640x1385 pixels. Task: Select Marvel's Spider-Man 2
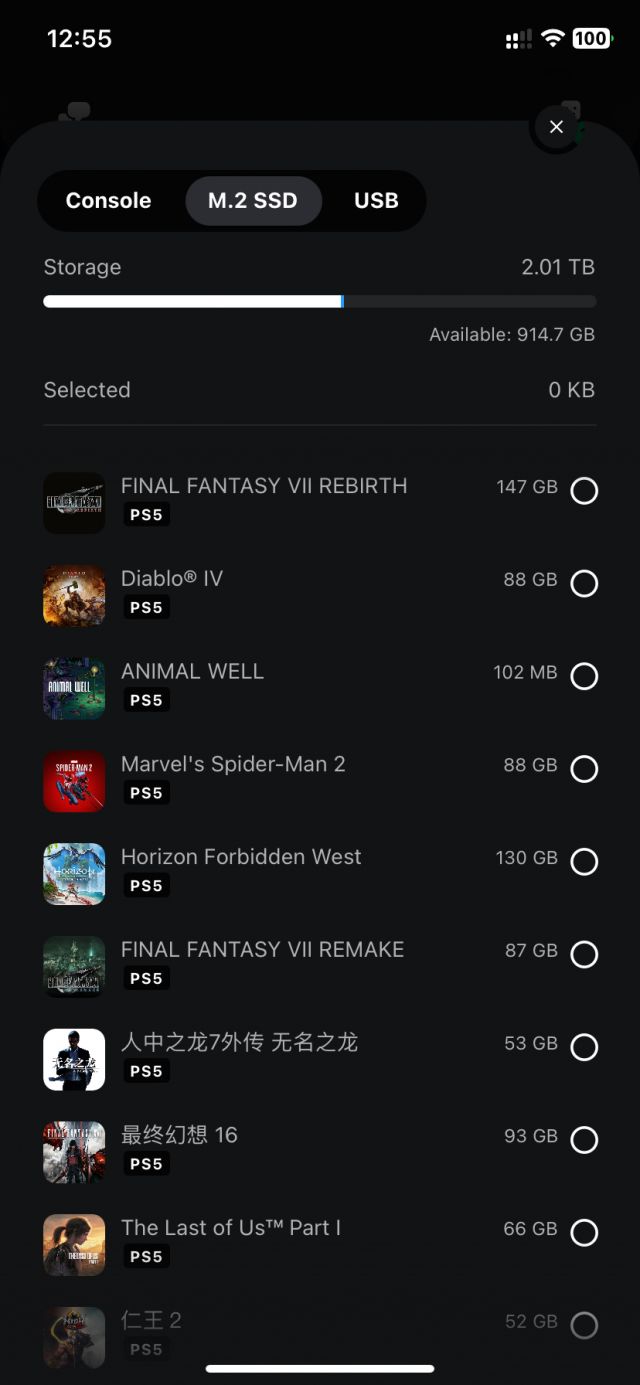(x=584, y=769)
